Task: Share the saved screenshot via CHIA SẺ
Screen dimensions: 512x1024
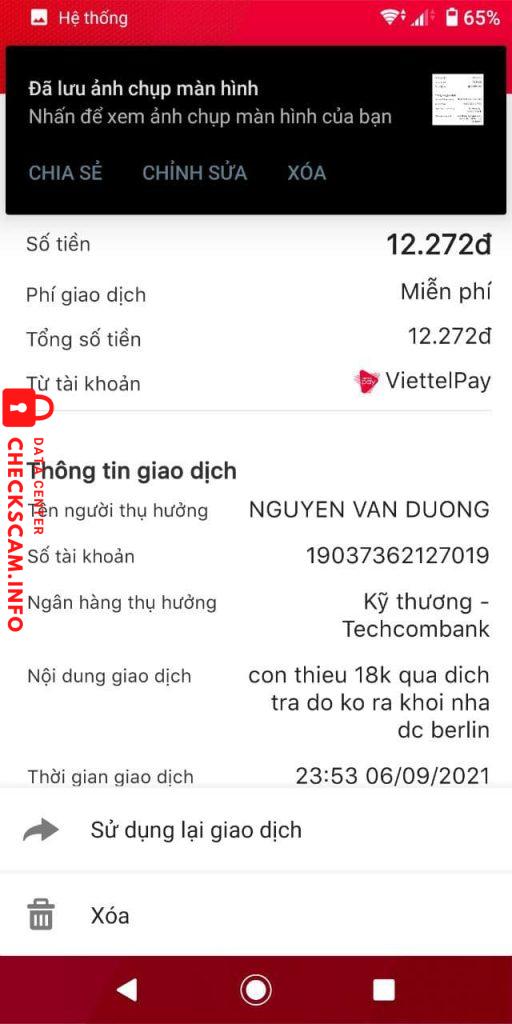Action: pyautogui.click(x=65, y=173)
